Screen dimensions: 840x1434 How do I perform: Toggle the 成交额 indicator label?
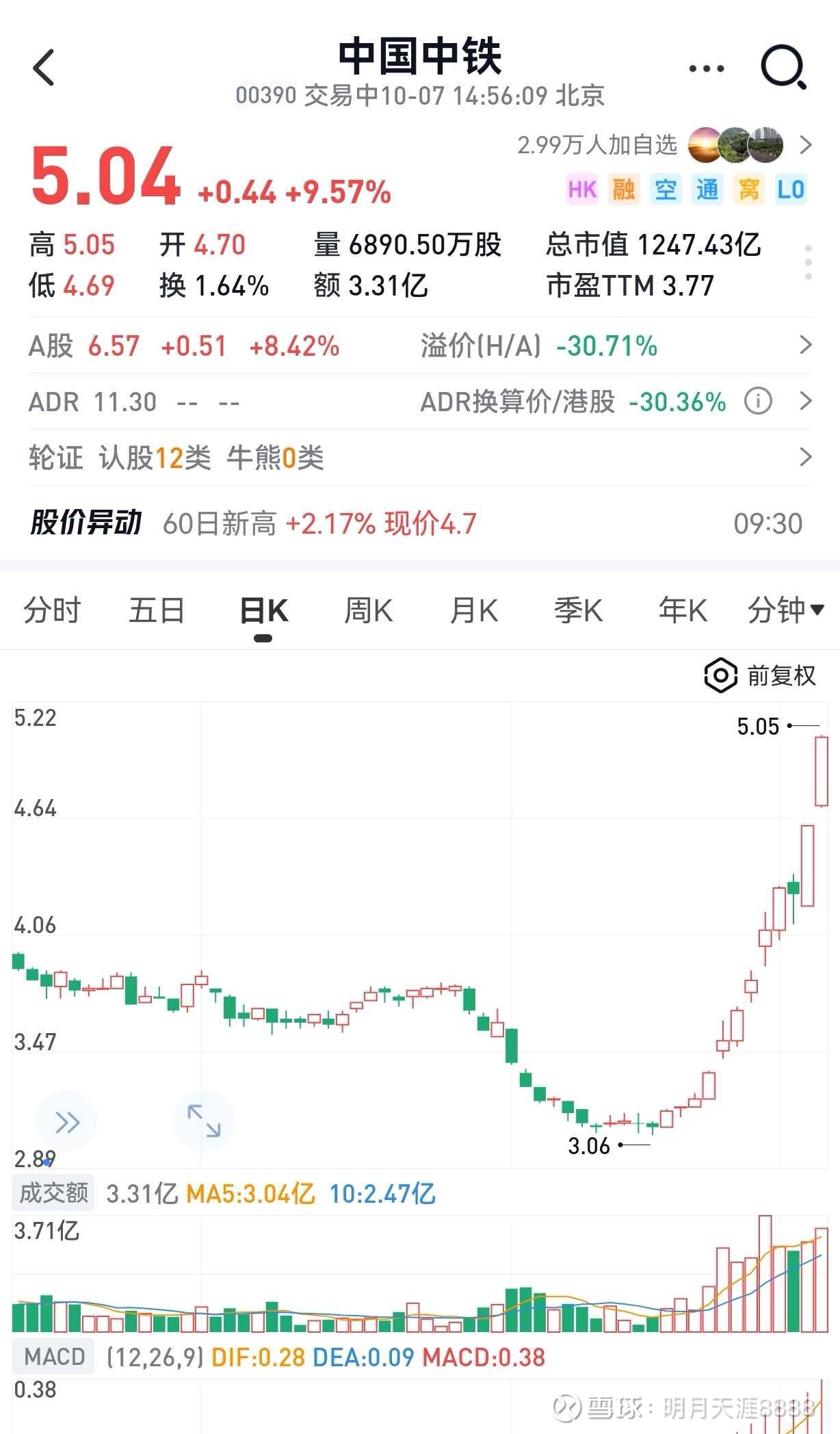53,1193
